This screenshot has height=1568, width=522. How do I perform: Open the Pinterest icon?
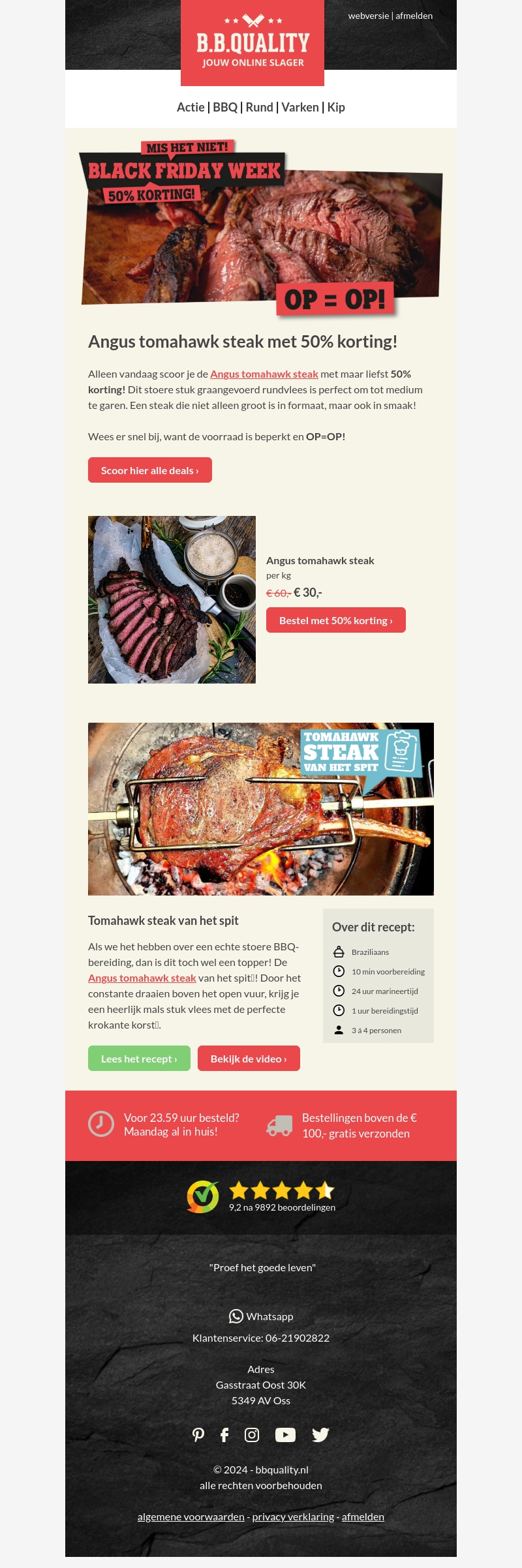click(198, 1435)
